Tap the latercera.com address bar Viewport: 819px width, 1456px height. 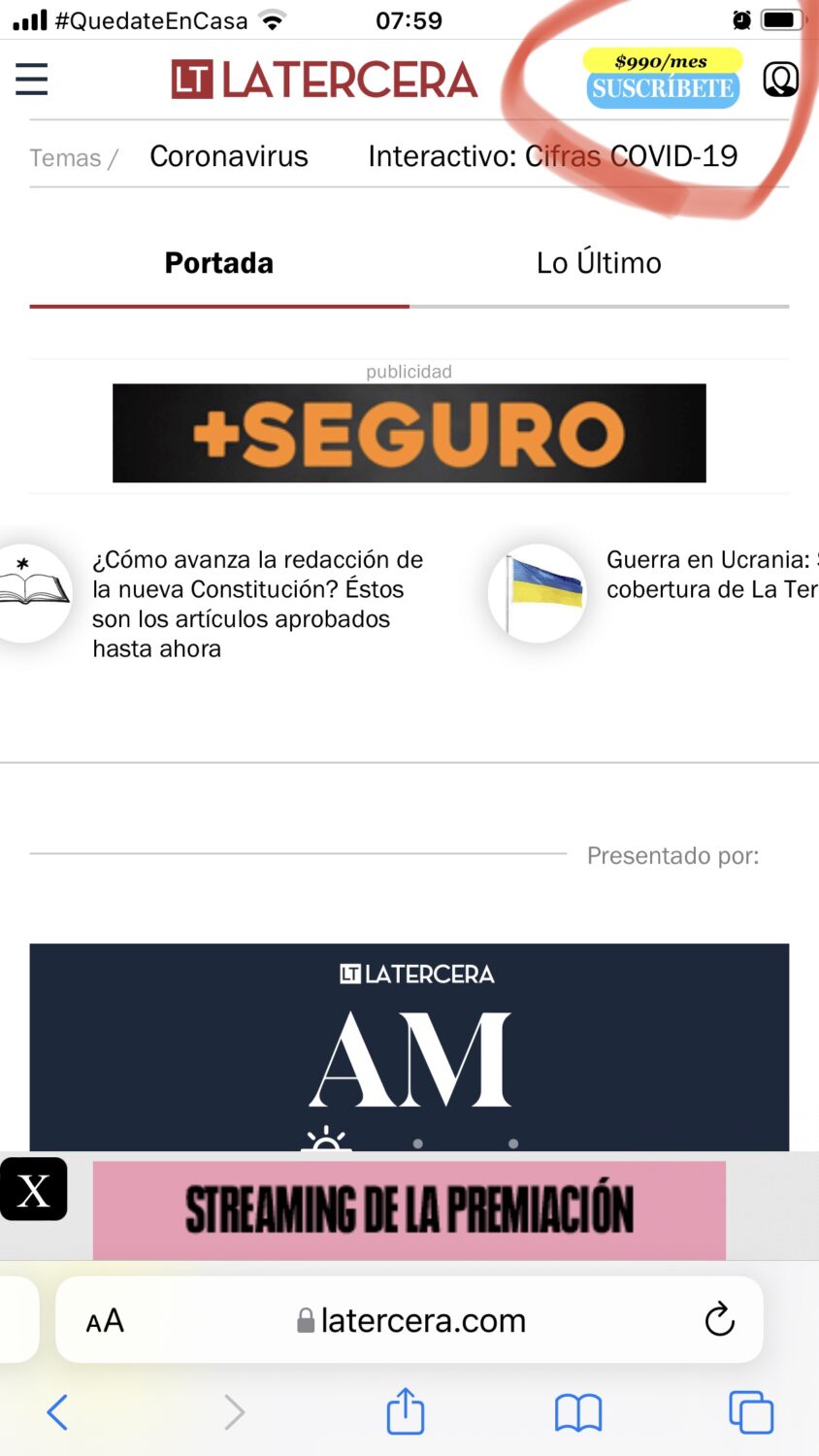point(412,1321)
